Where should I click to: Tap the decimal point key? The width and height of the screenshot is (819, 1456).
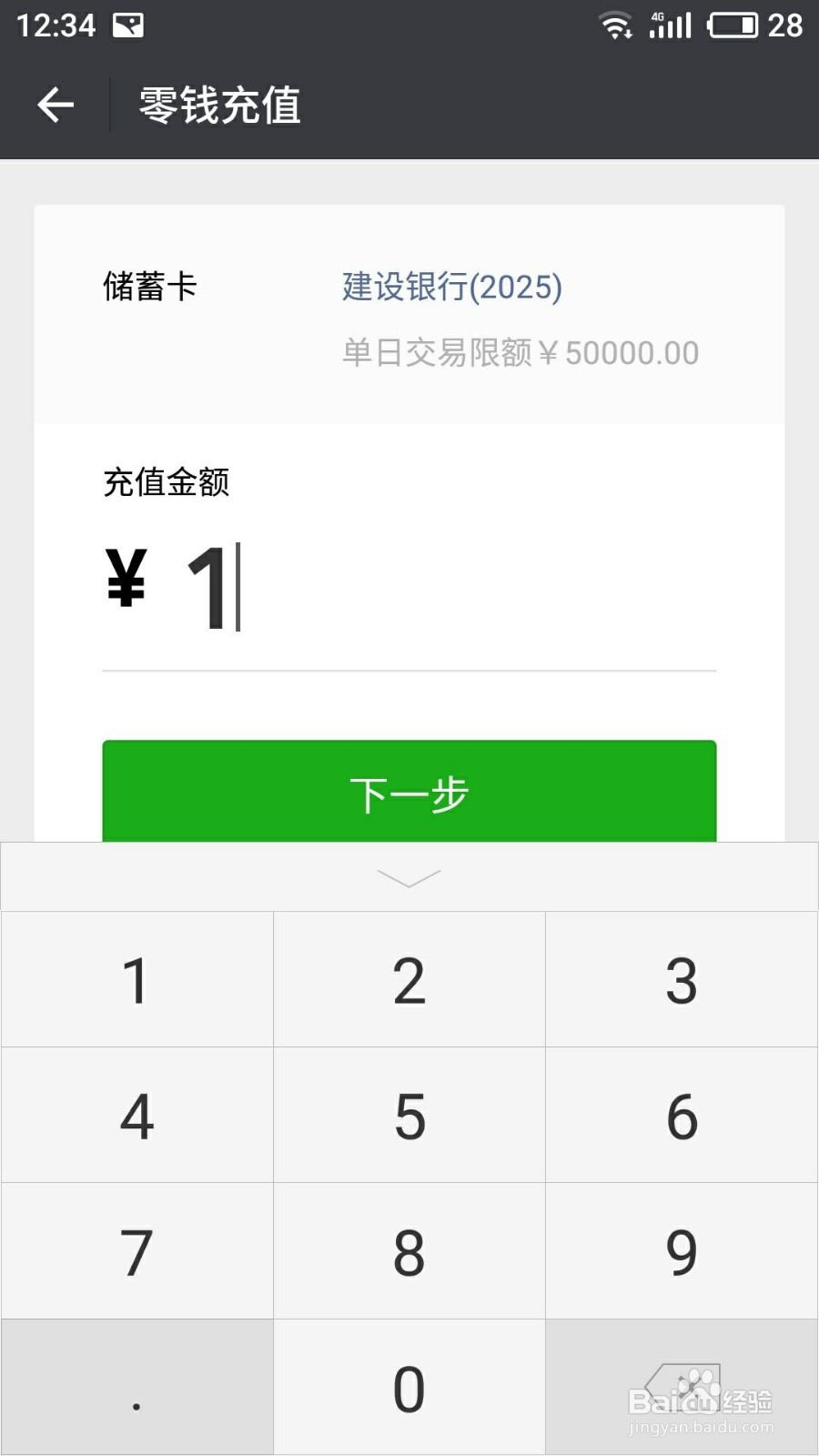pyautogui.click(x=136, y=1387)
